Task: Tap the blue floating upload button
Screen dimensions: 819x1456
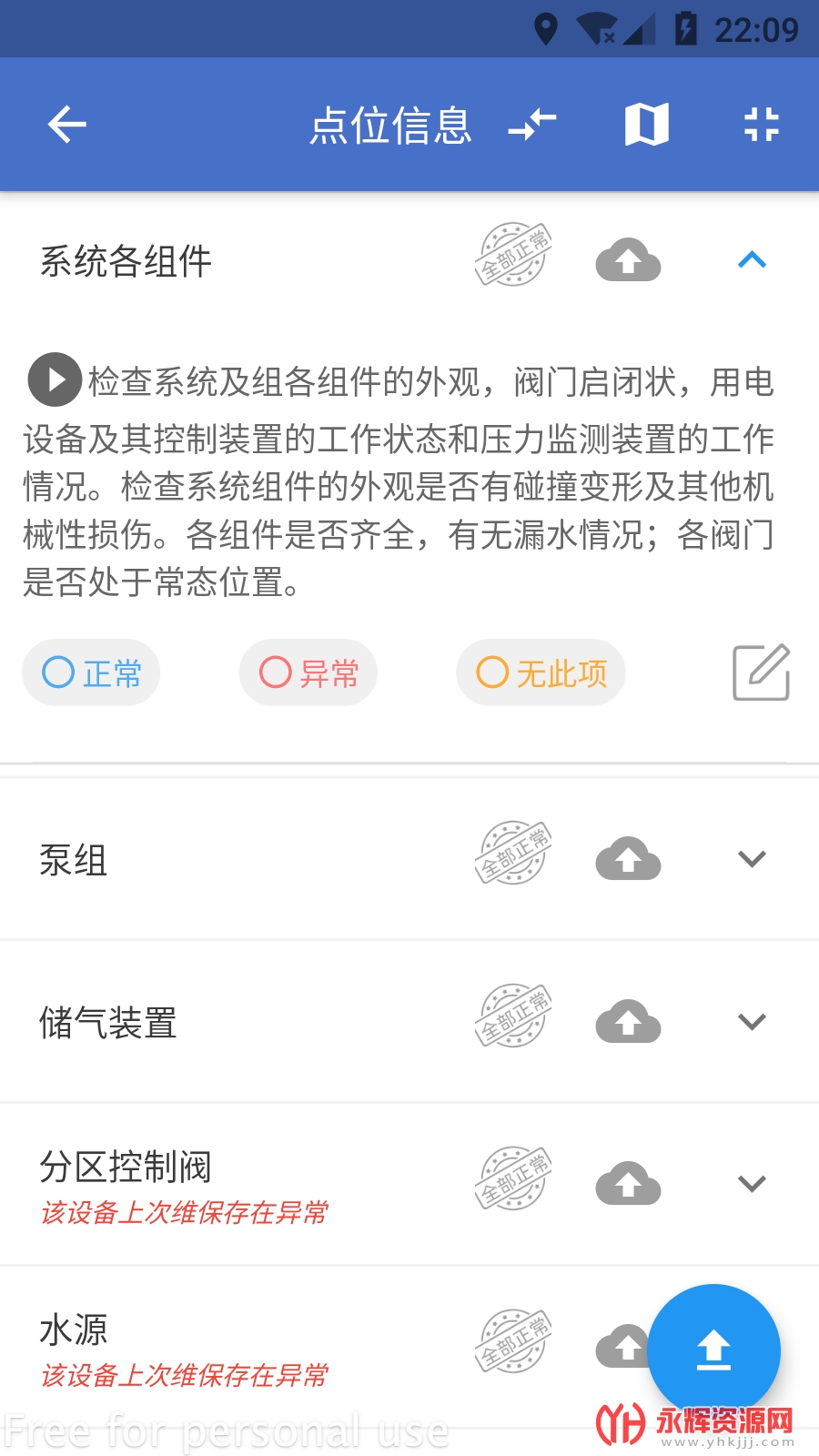Action: (x=714, y=1350)
